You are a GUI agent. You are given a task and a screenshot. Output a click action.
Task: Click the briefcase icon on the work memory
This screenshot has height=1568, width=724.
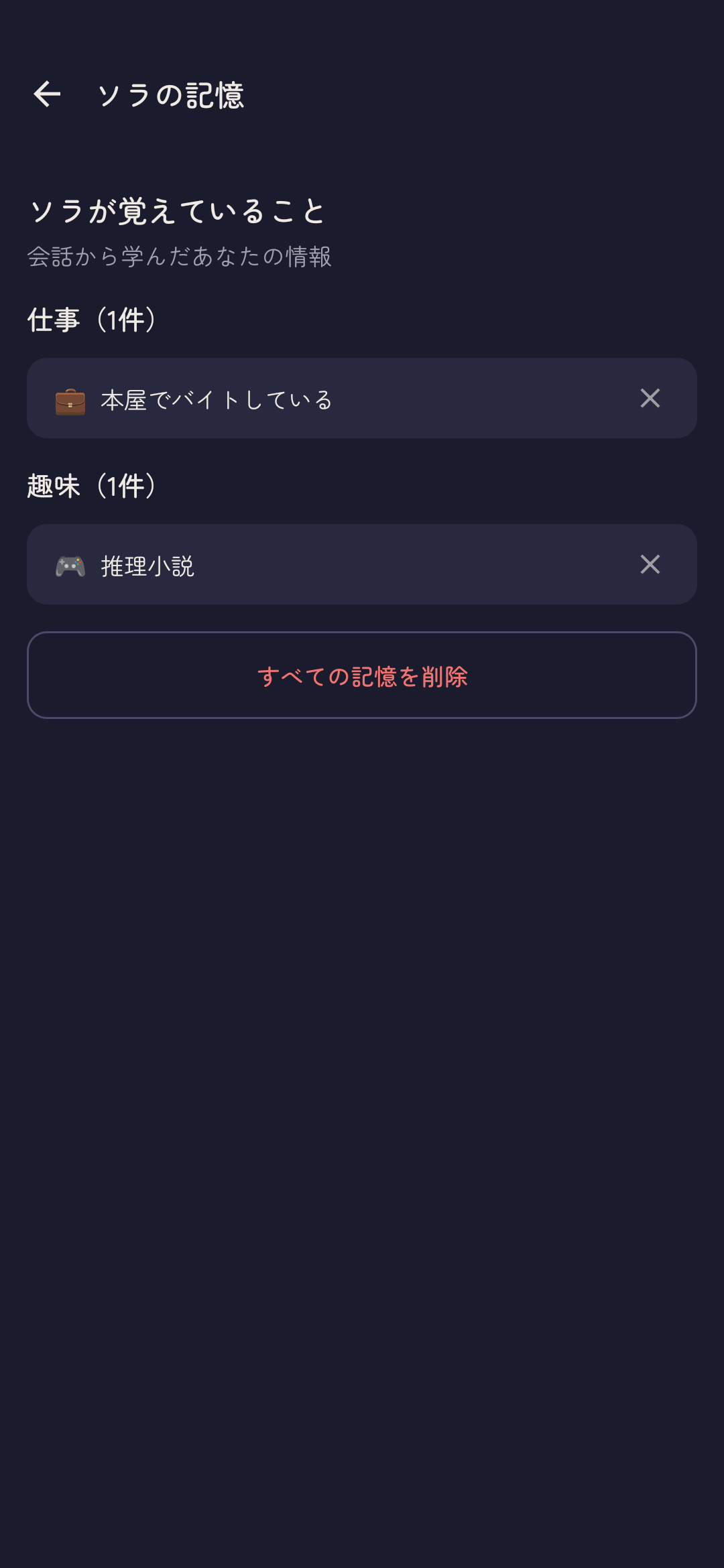point(70,399)
